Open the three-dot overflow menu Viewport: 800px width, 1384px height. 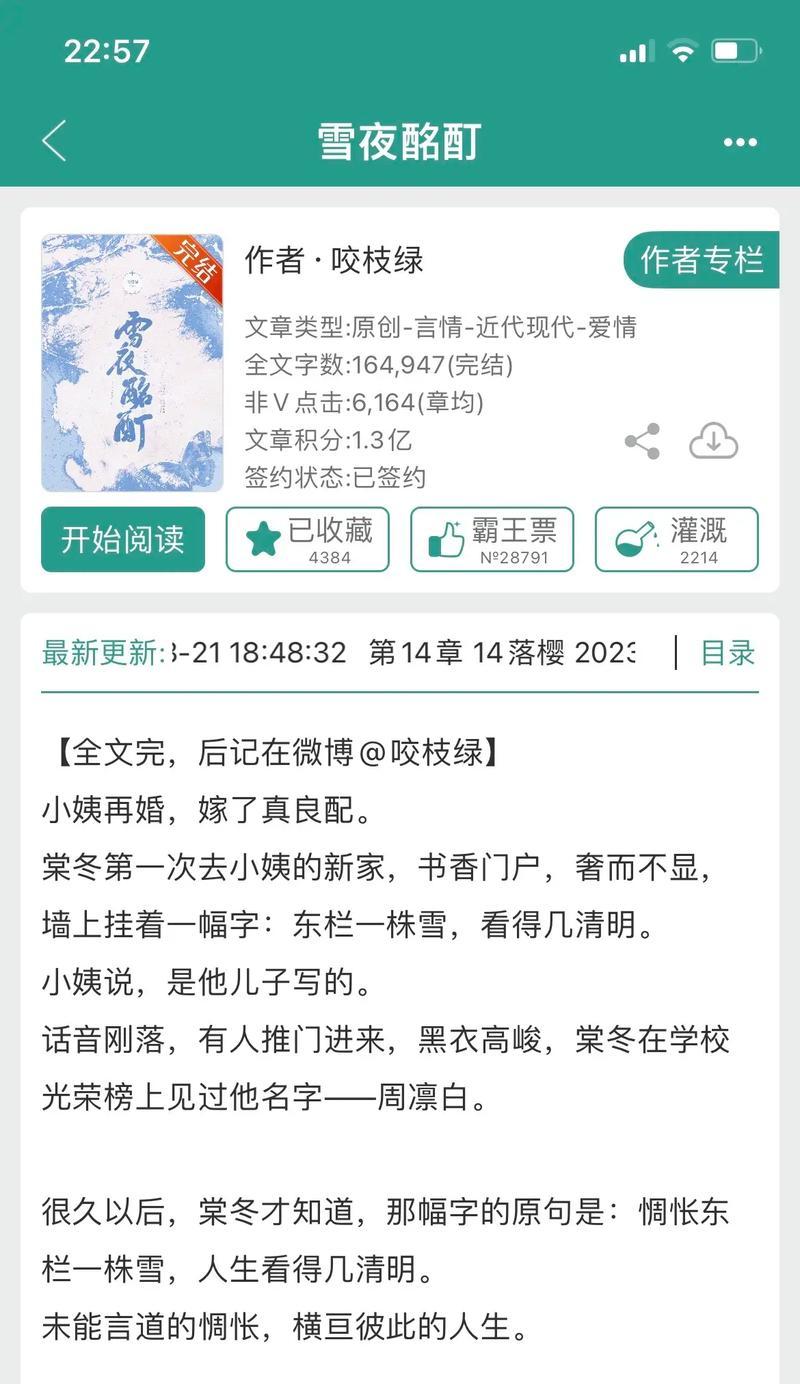(x=740, y=142)
